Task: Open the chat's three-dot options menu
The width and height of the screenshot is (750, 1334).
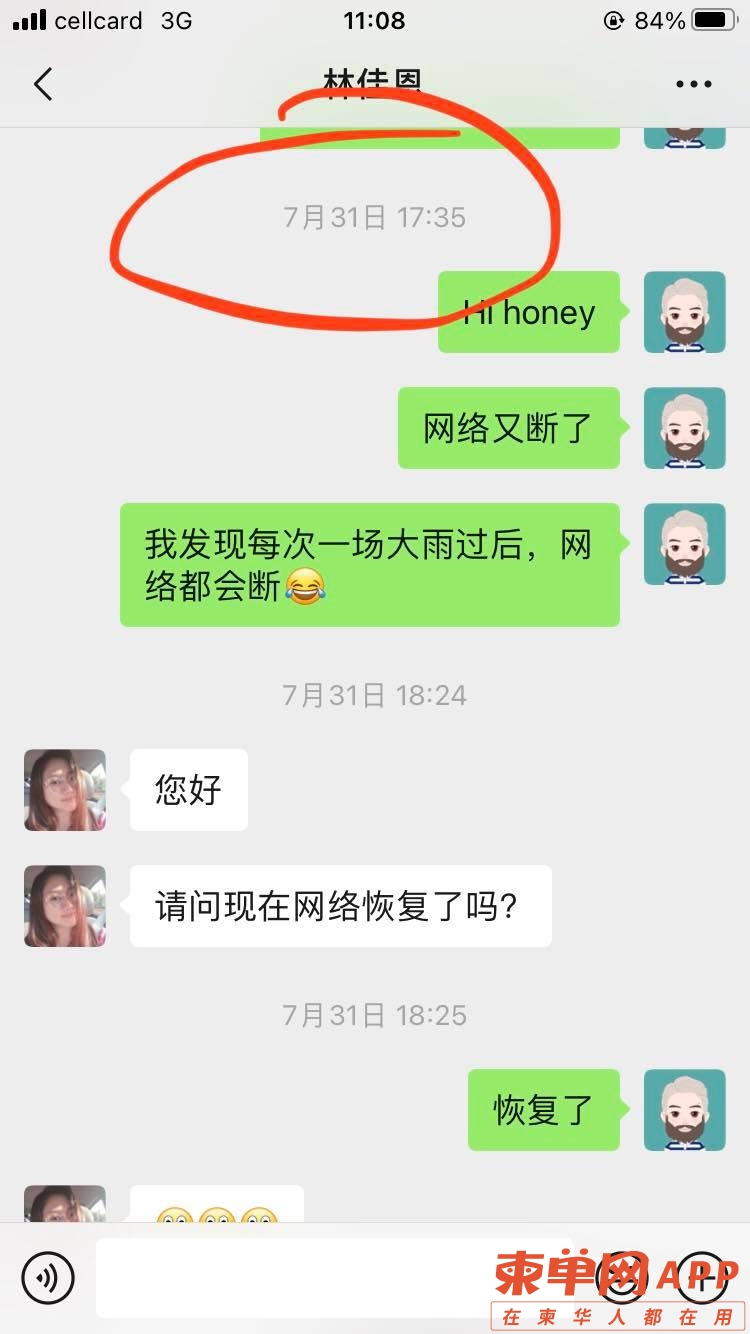Action: (693, 84)
